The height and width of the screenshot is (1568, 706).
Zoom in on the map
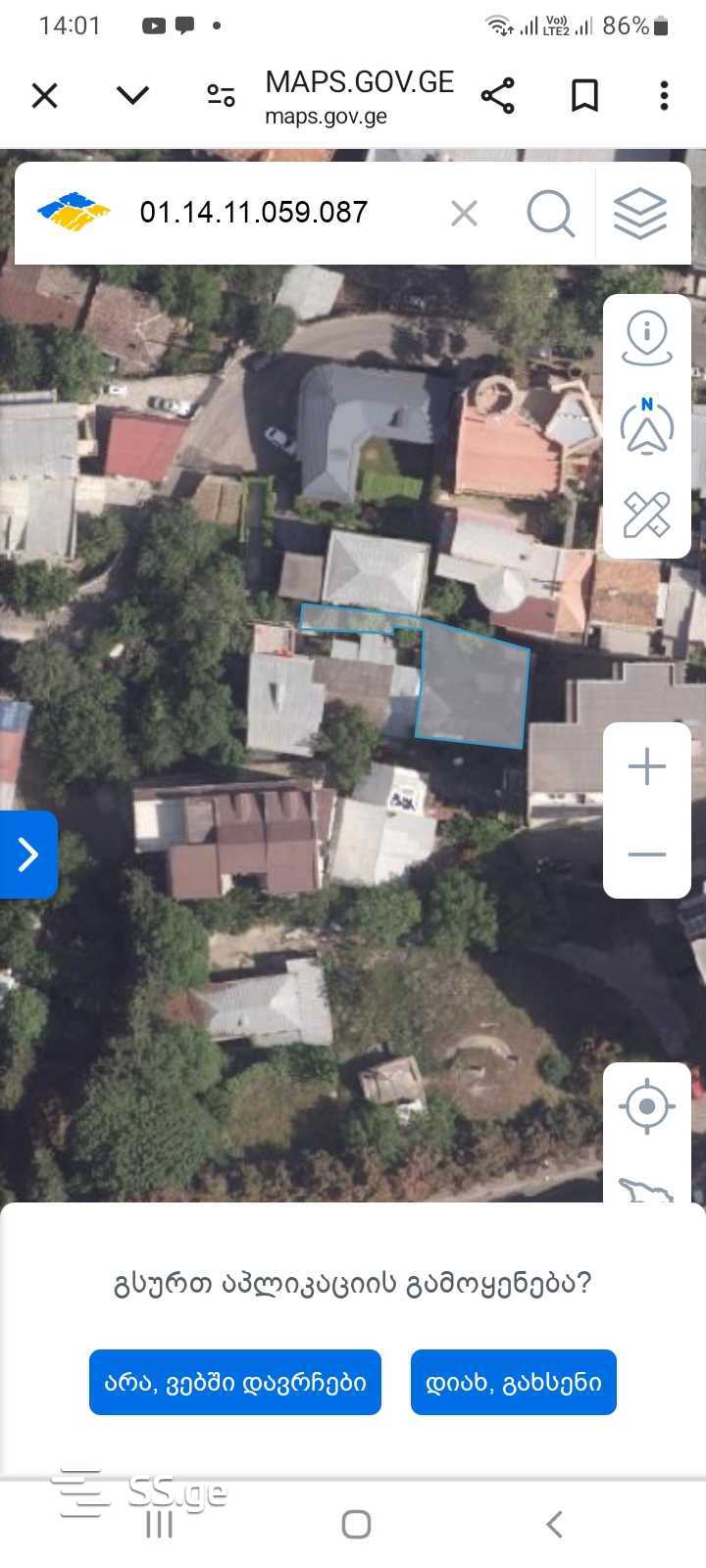click(647, 766)
